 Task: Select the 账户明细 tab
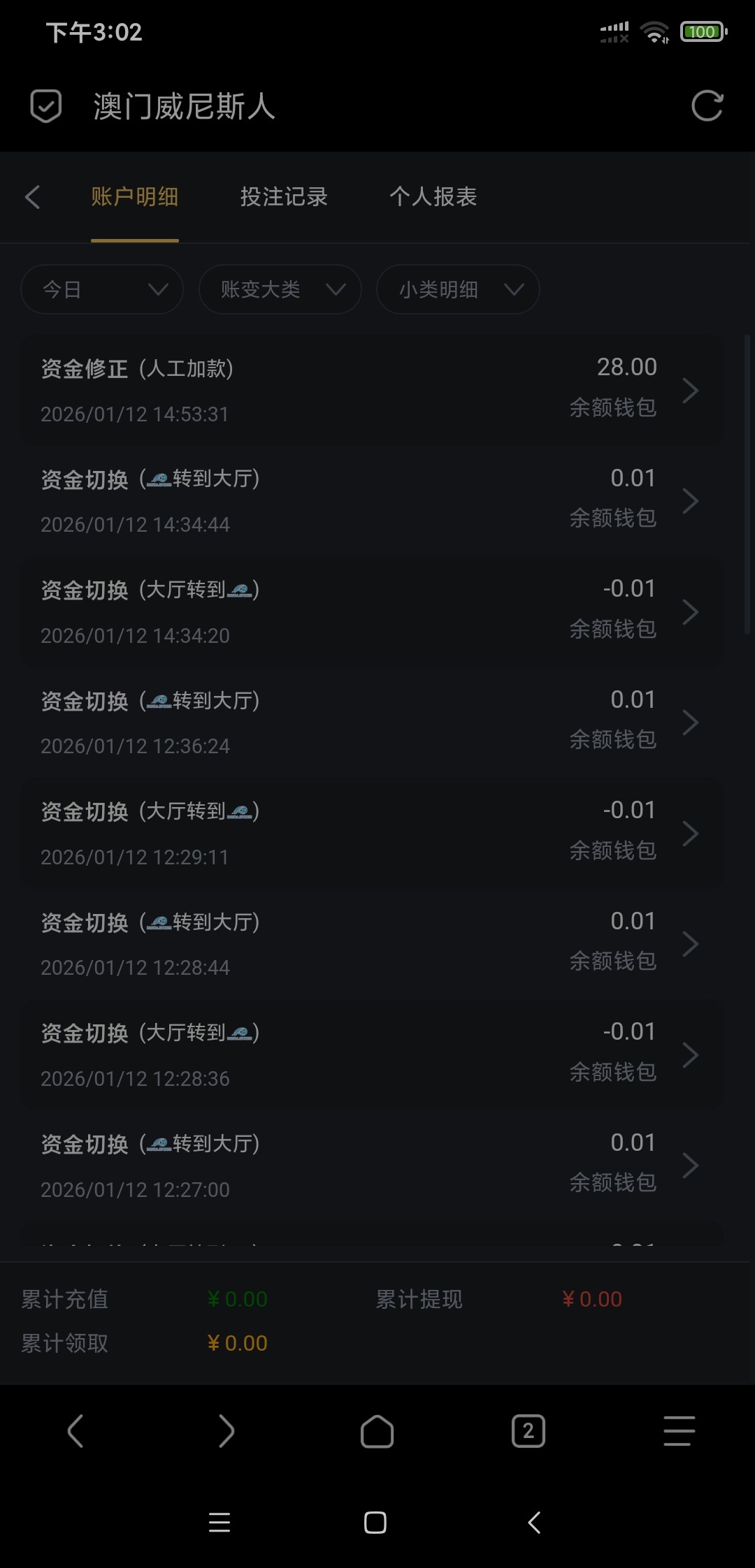(x=135, y=197)
